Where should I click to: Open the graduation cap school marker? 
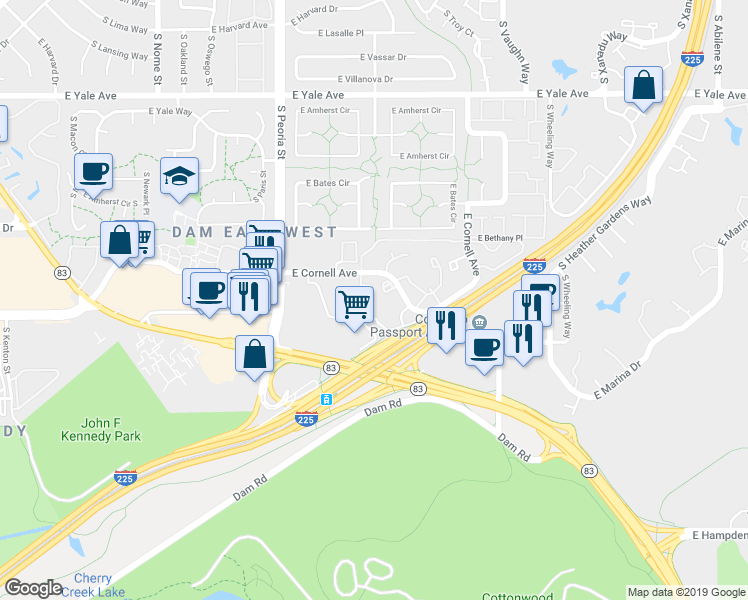(179, 176)
